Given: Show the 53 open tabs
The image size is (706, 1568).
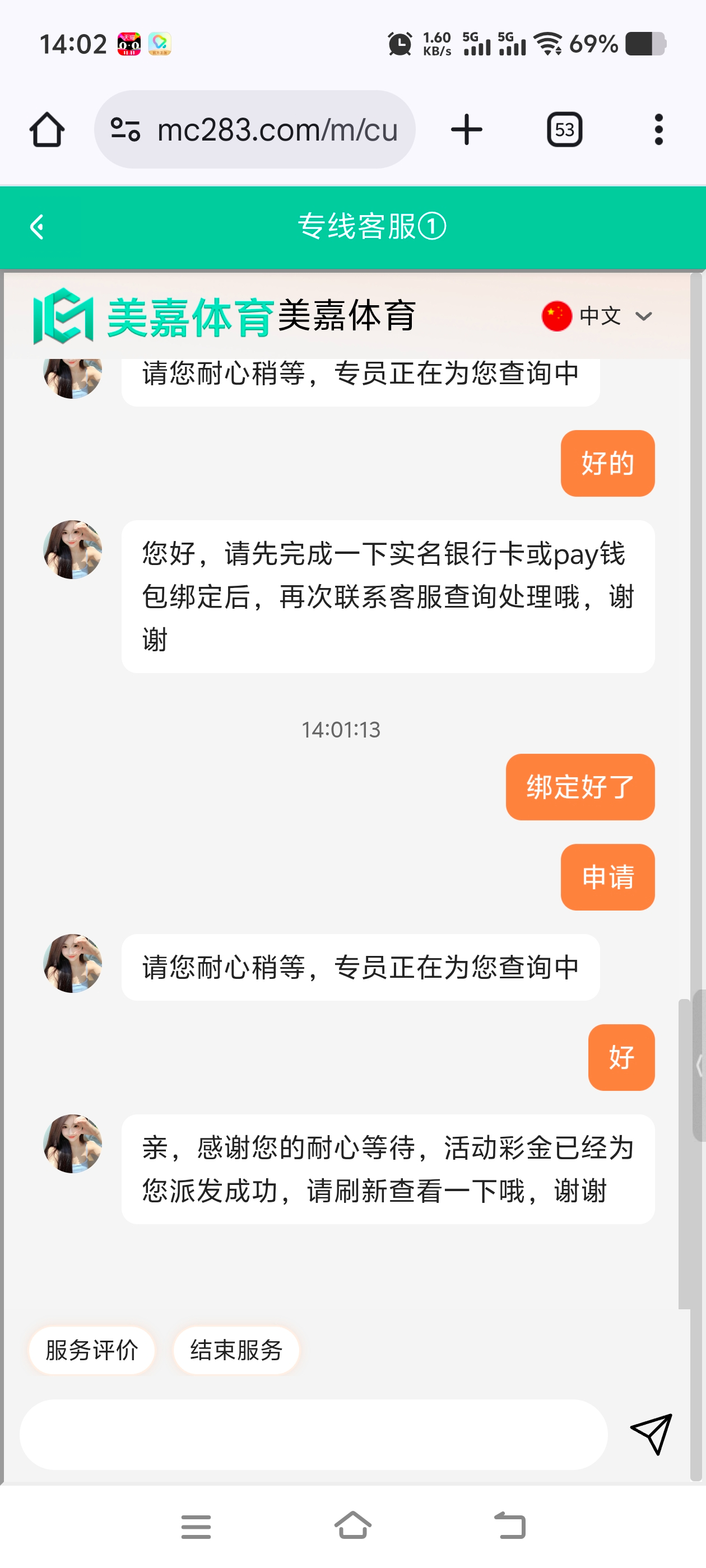Looking at the screenshot, I should [564, 130].
